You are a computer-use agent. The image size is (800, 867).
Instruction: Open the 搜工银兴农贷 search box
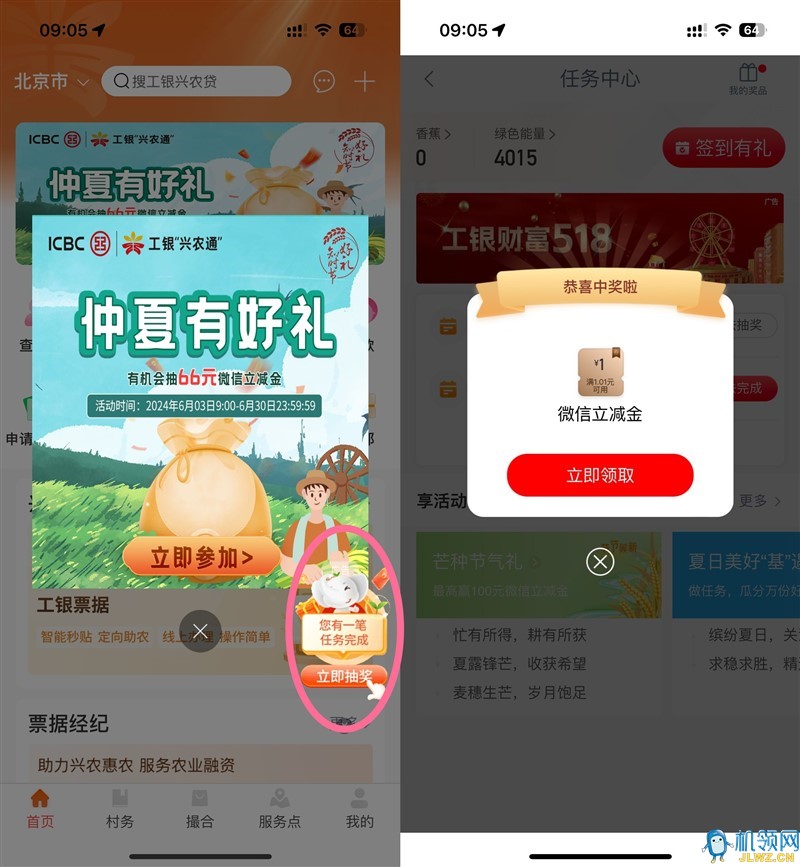(x=195, y=82)
